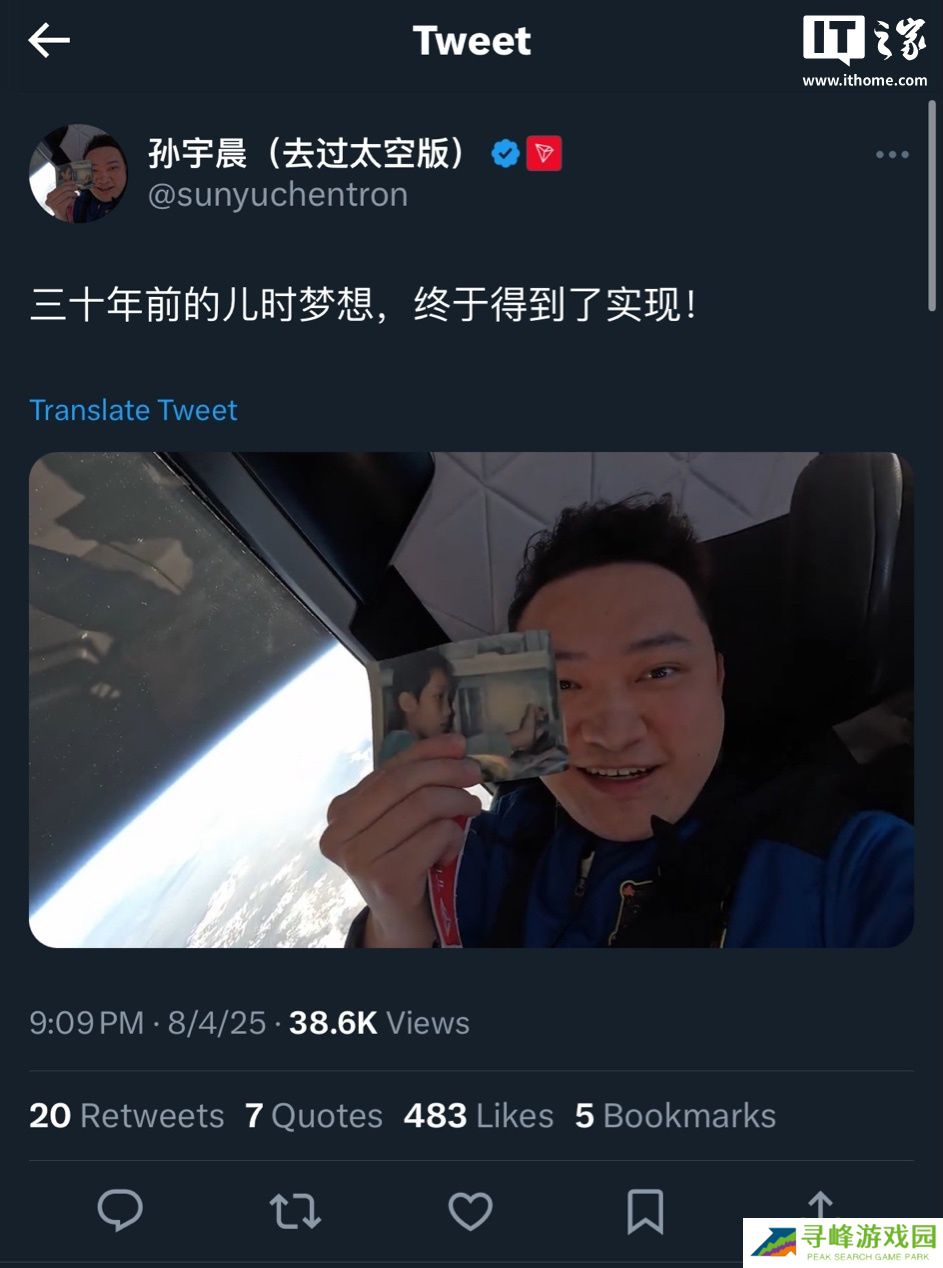Open @sunyuchentron profile handle
The width and height of the screenshot is (943, 1268).
click(277, 195)
